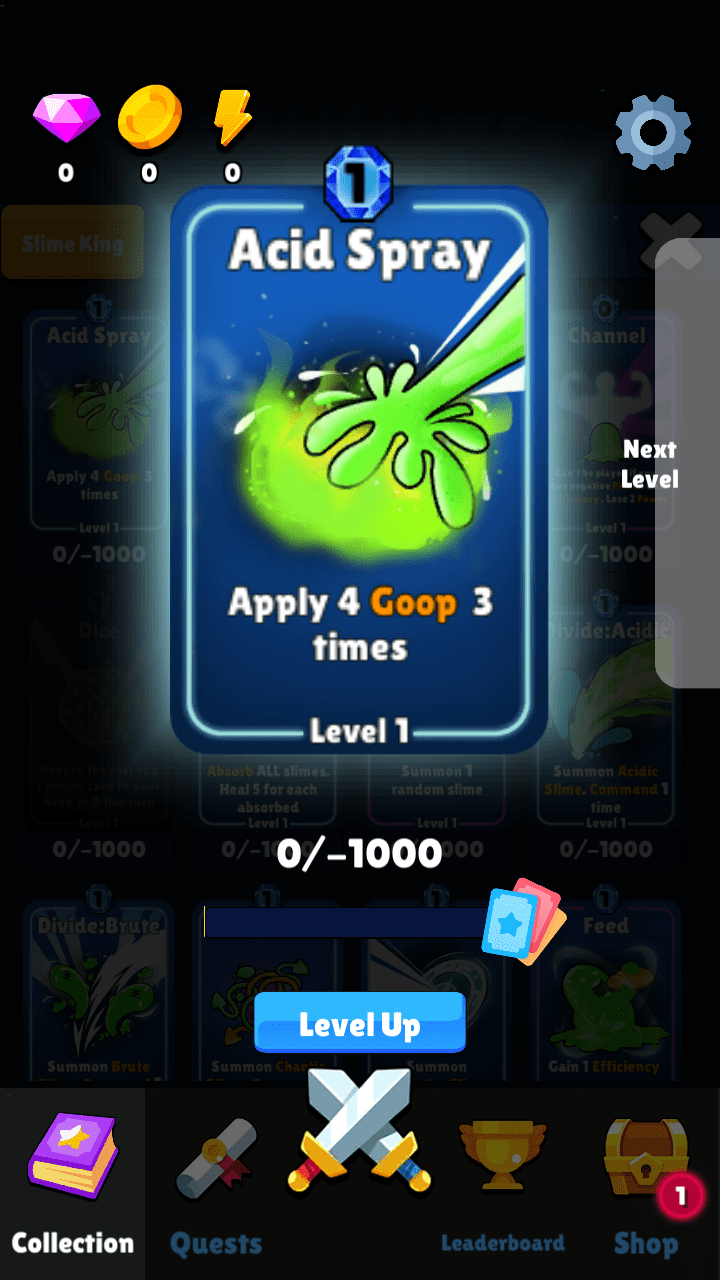Show the Next Level preview panel
Viewport: 720px width, 1280px height.
click(x=689, y=463)
